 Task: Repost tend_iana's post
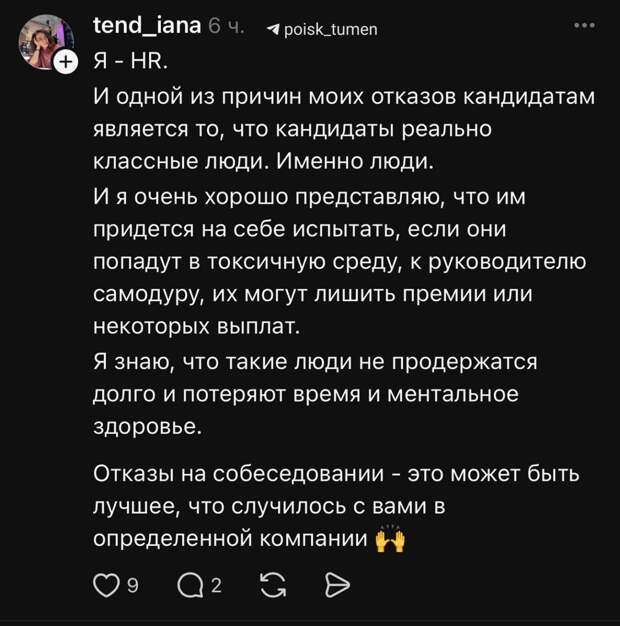(x=270, y=586)
